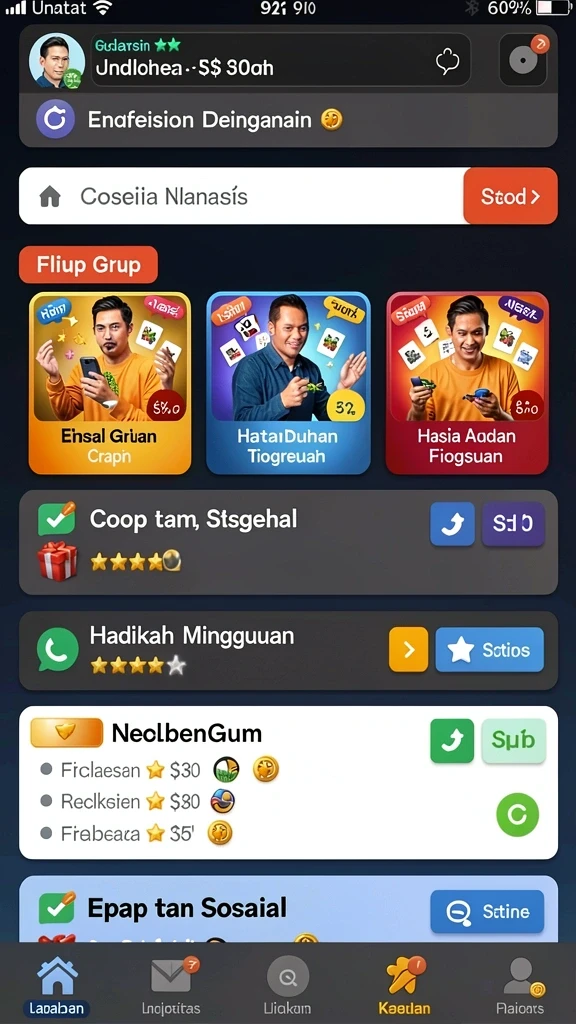The height and width of the screenshot is (1024, 576).
Task: Tap the disc icon with red badge
Action: coord(523,61)
